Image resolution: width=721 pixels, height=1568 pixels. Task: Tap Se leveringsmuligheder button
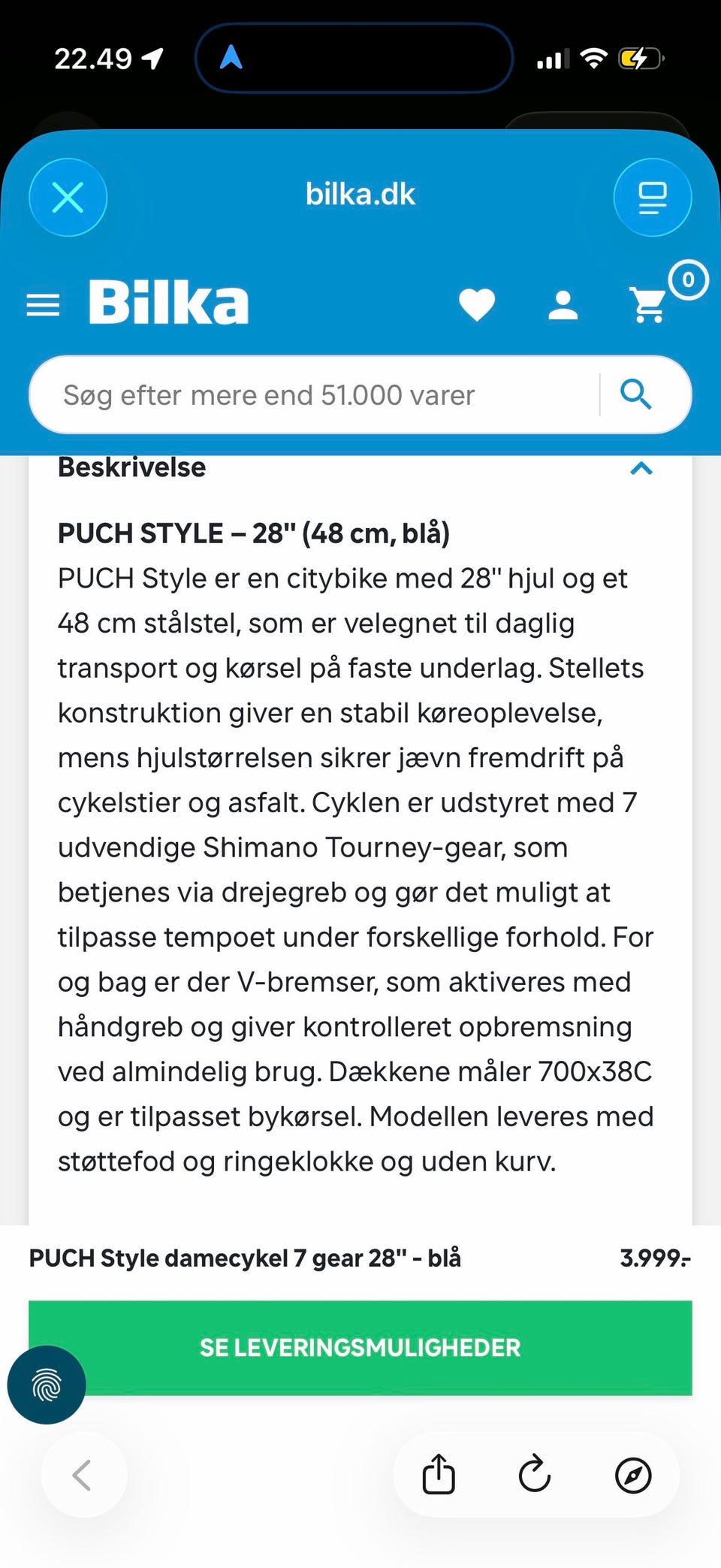coord(360,1348)
